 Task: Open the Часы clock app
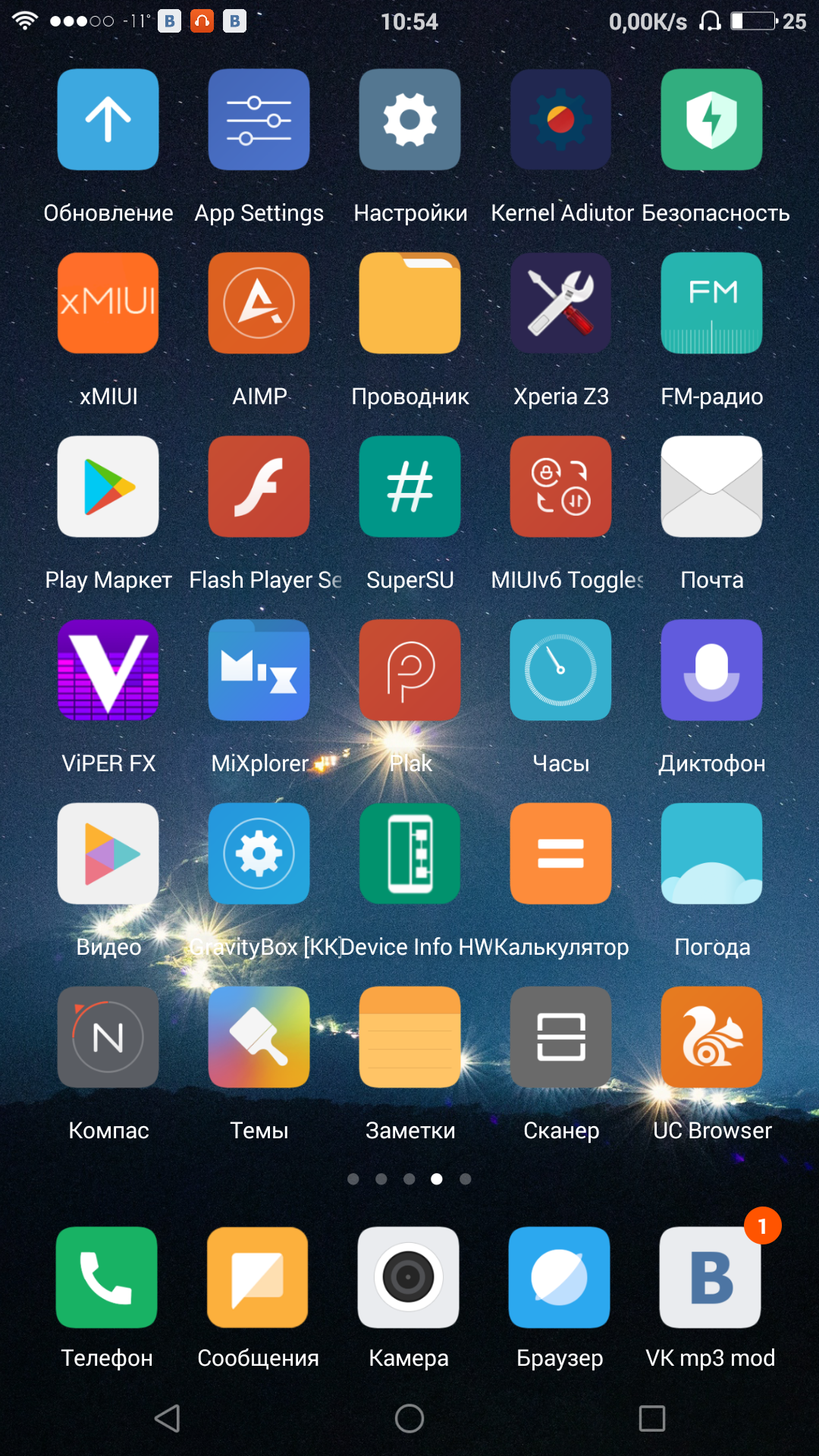tap(560, 670)
